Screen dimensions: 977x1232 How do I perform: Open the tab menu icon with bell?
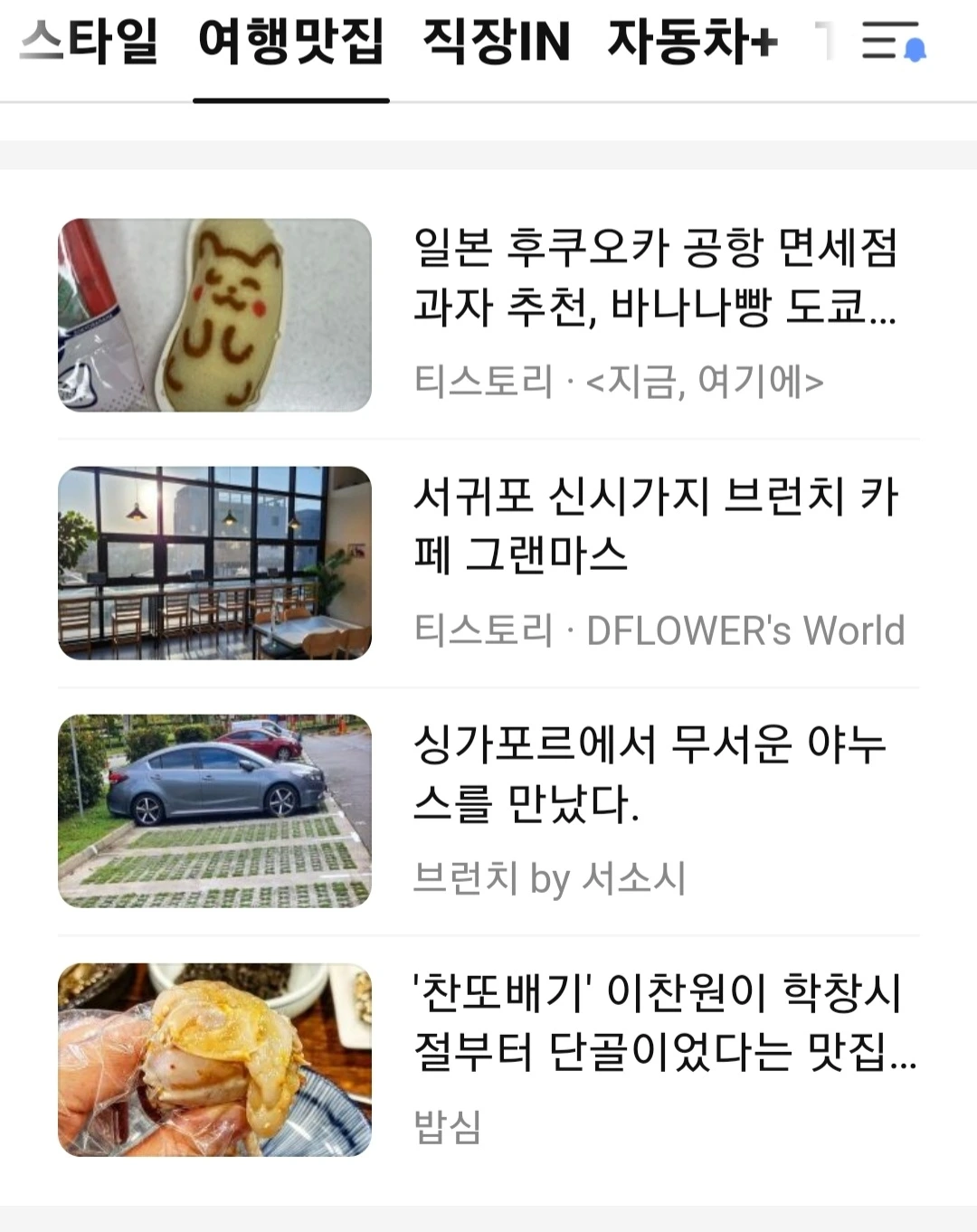click(892, 43)
